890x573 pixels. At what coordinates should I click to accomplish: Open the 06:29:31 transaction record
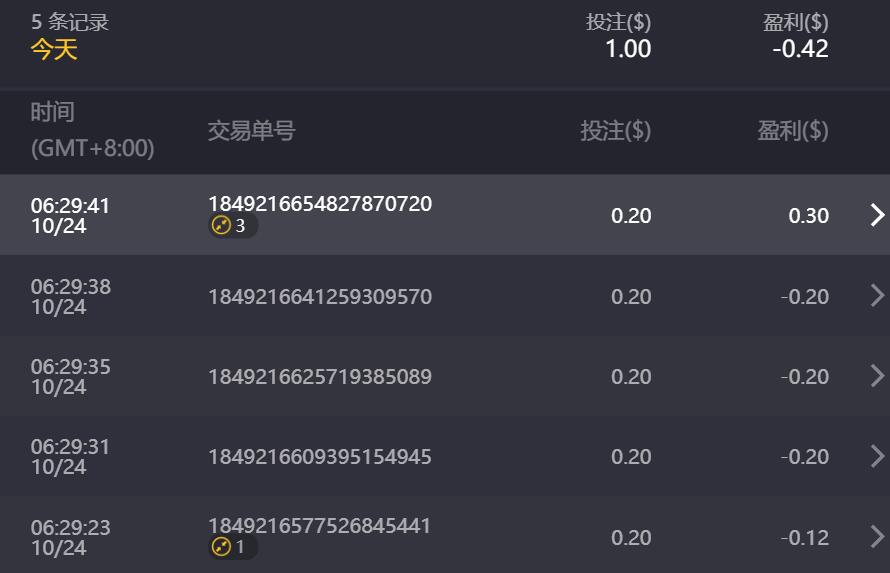(x=877, y=456)
